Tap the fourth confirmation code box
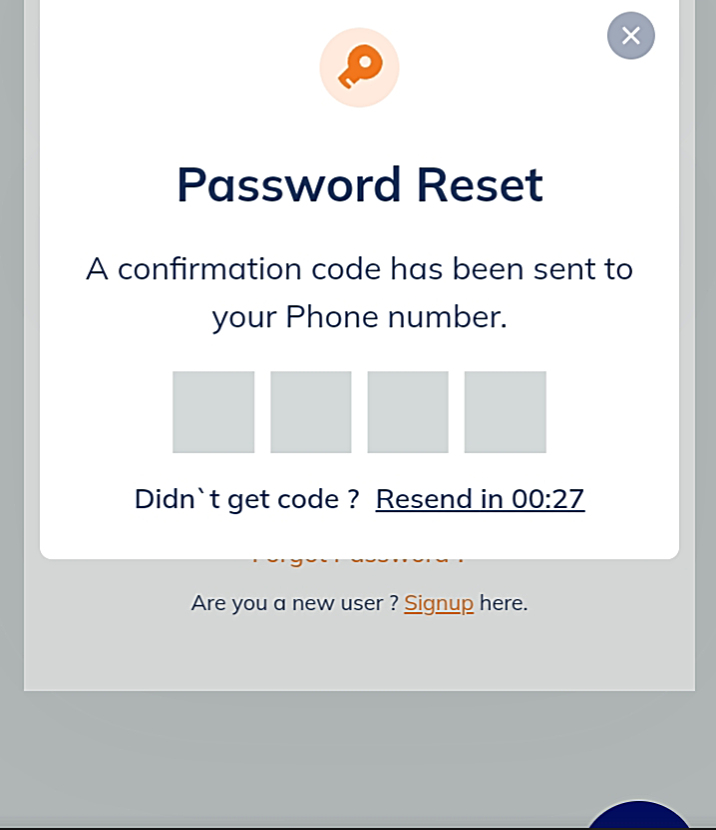The height and width of the screenshot is (830, 716). tap(505, 412)
